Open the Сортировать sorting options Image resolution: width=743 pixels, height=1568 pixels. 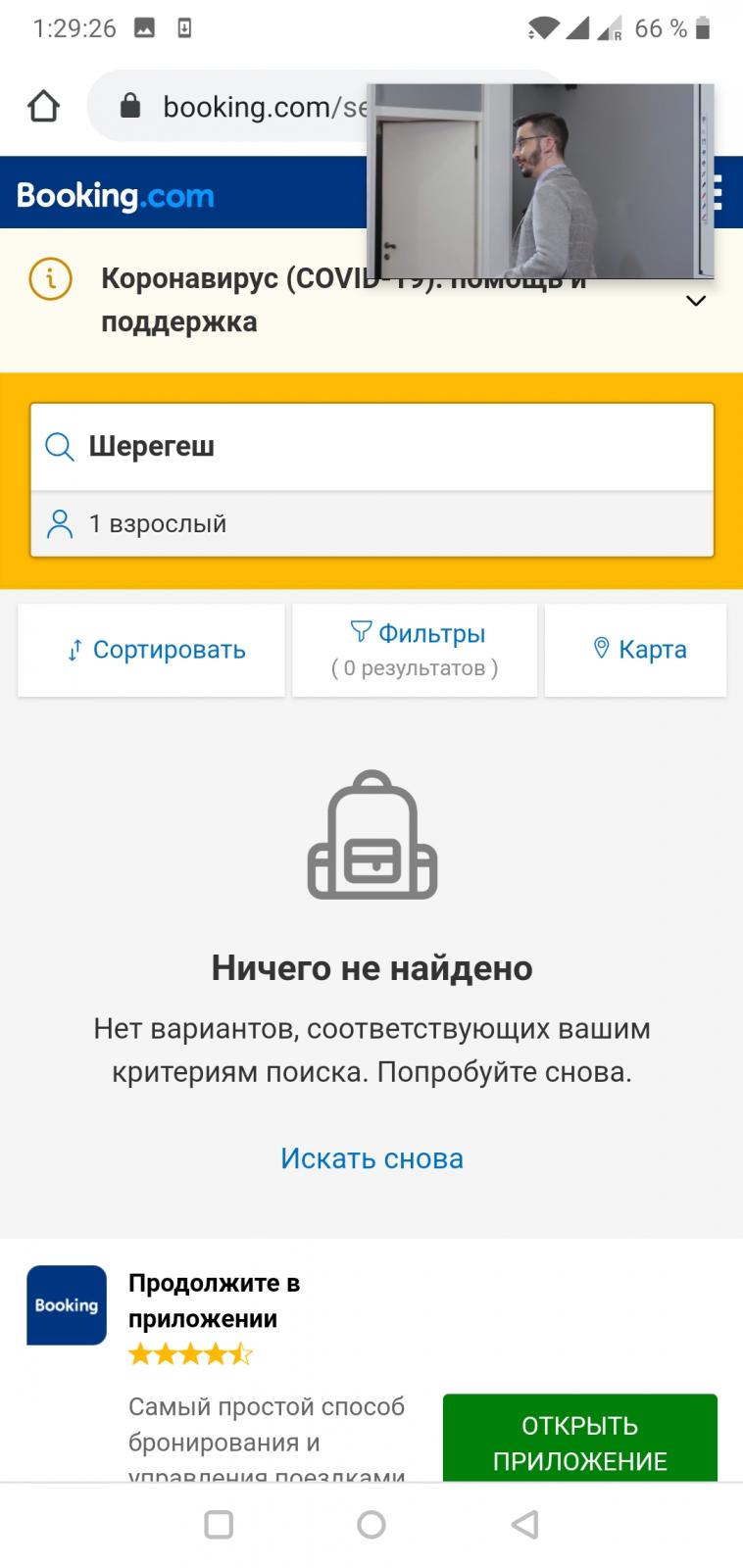point(152,650)
